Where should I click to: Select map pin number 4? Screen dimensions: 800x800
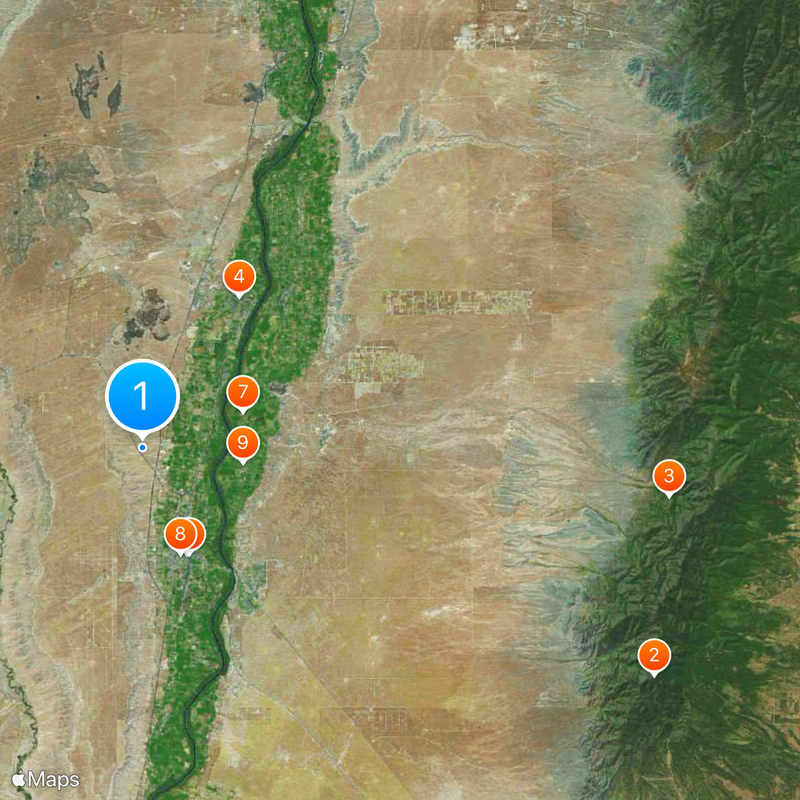pos(238,277)
